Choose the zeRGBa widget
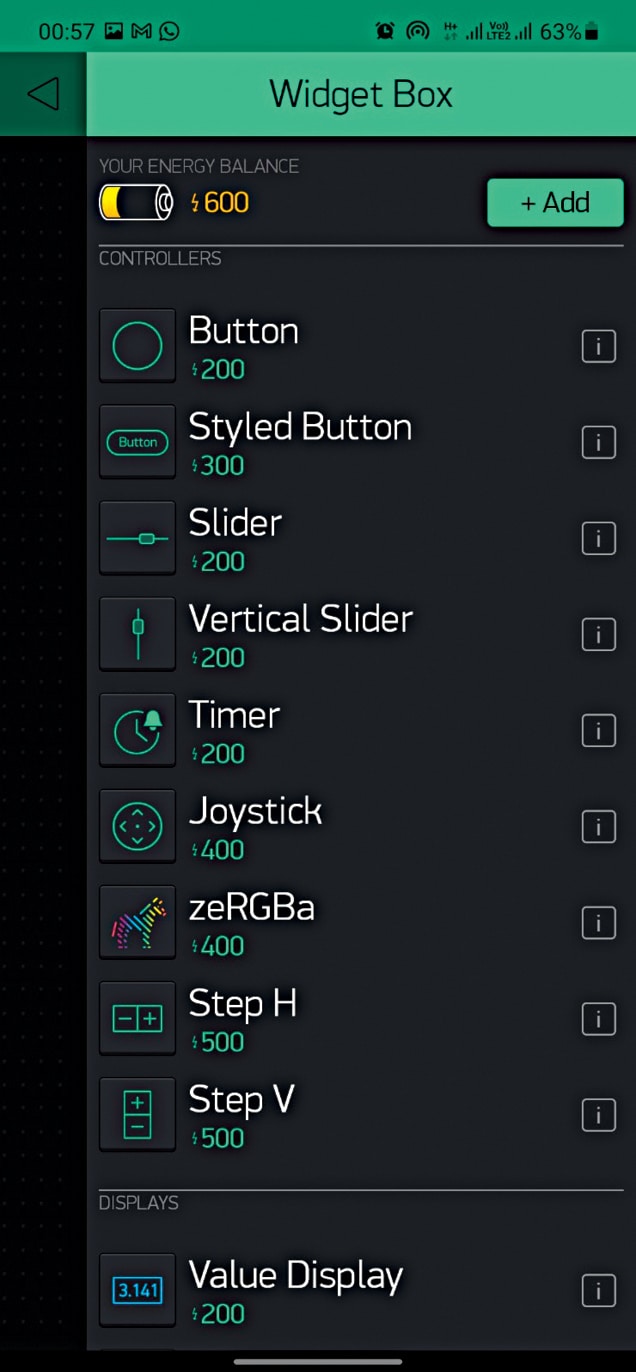 (x=251, y=922)
